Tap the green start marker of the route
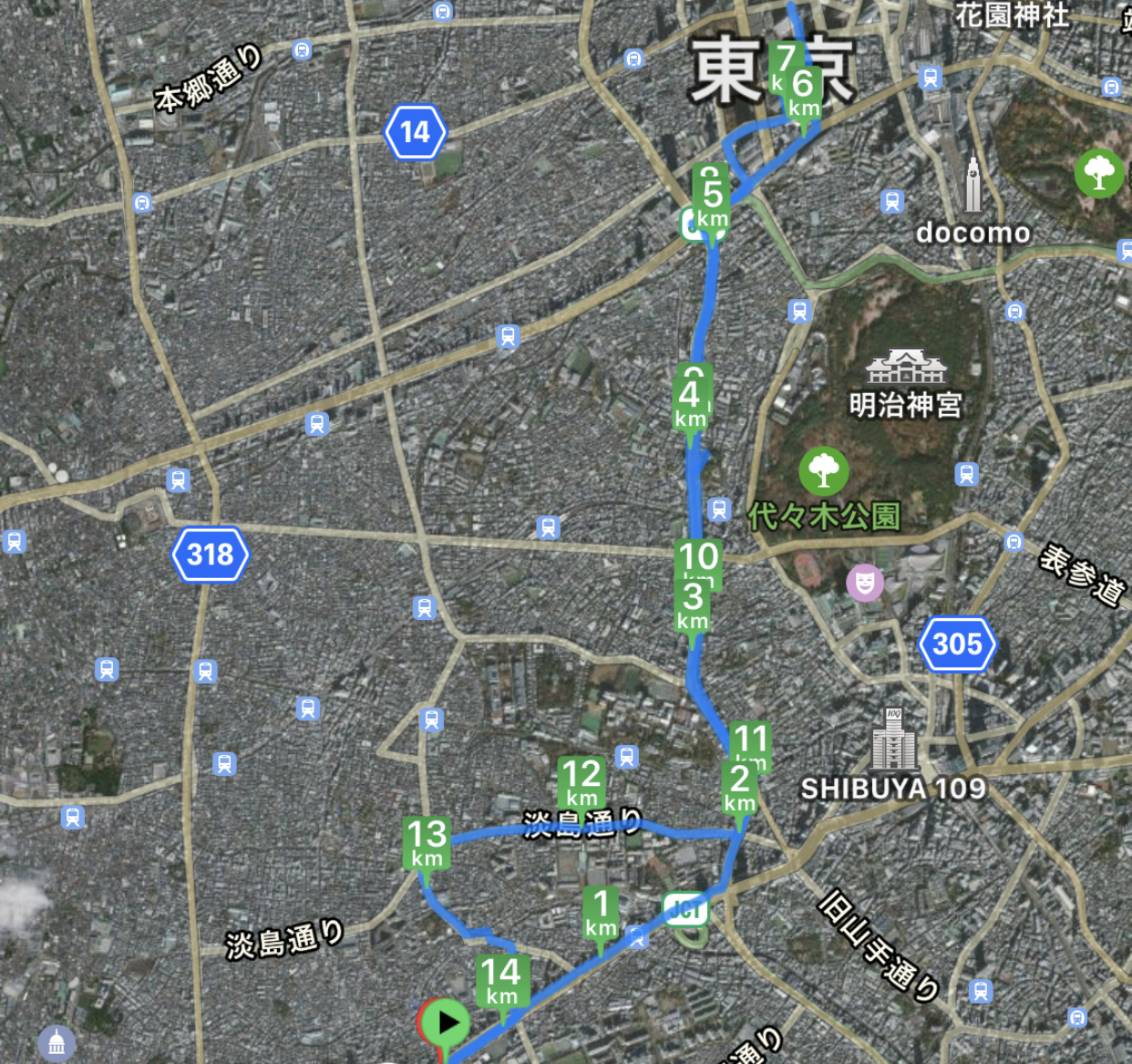 click(446, 1022)
